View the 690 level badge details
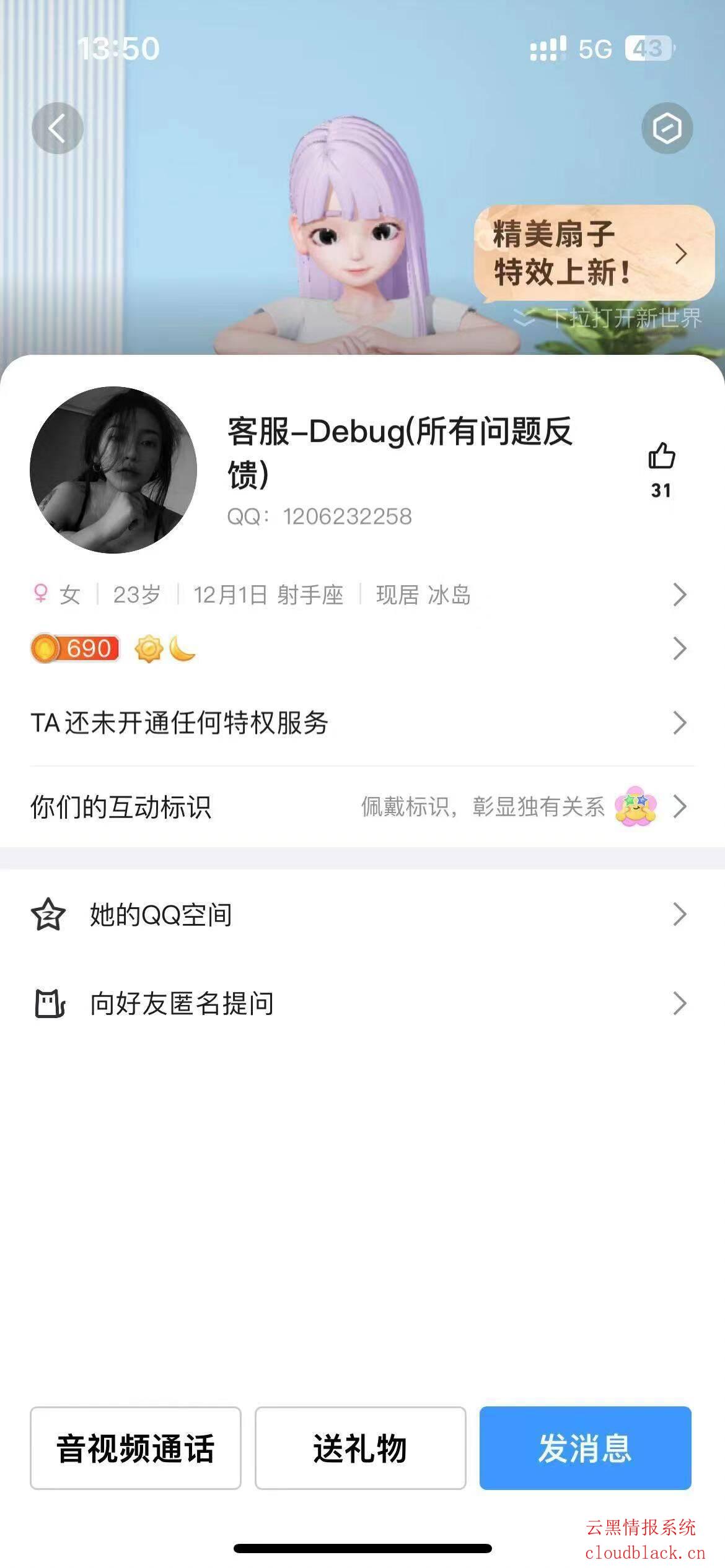 click(x=75, y=649)
